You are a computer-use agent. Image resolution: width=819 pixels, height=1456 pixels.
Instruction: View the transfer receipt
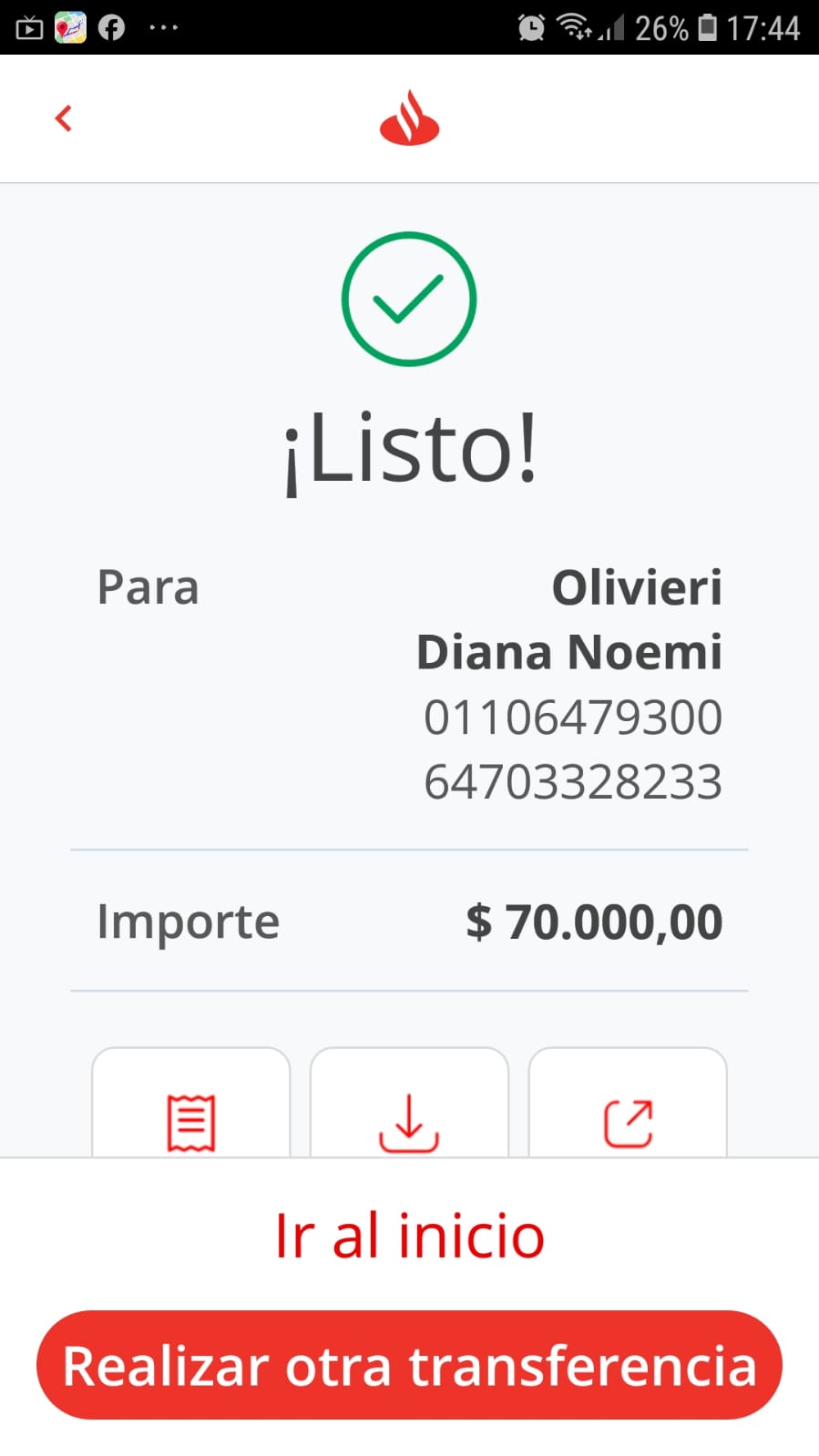click(191, 1104)
